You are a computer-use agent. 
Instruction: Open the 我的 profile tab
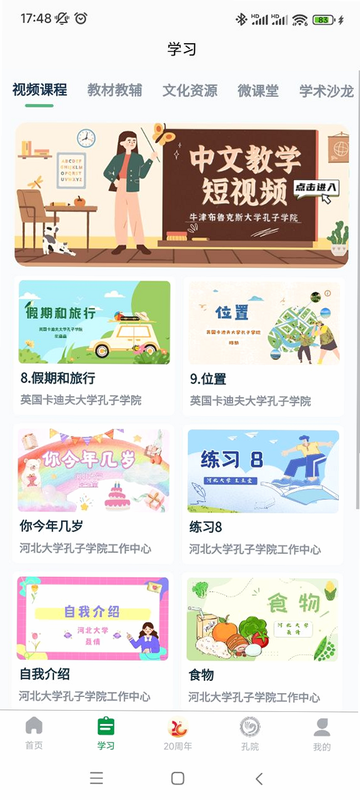tap(322, 734)
